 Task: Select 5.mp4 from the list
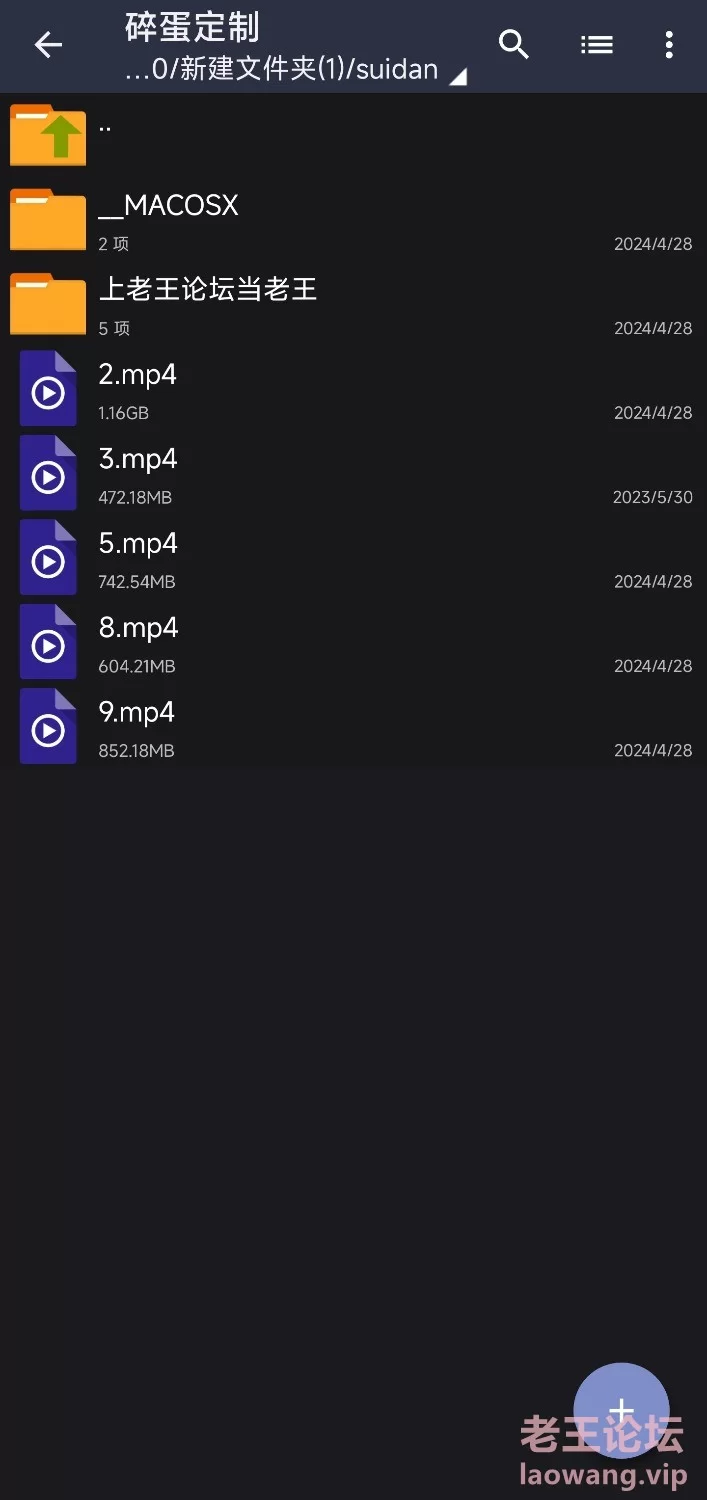(x=353, y=558)
